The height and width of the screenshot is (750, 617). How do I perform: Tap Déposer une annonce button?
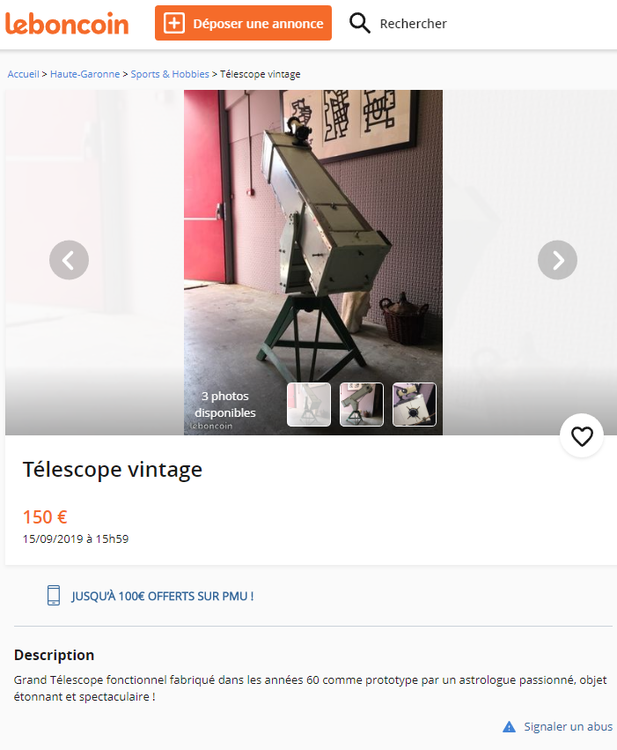[243, 23]
